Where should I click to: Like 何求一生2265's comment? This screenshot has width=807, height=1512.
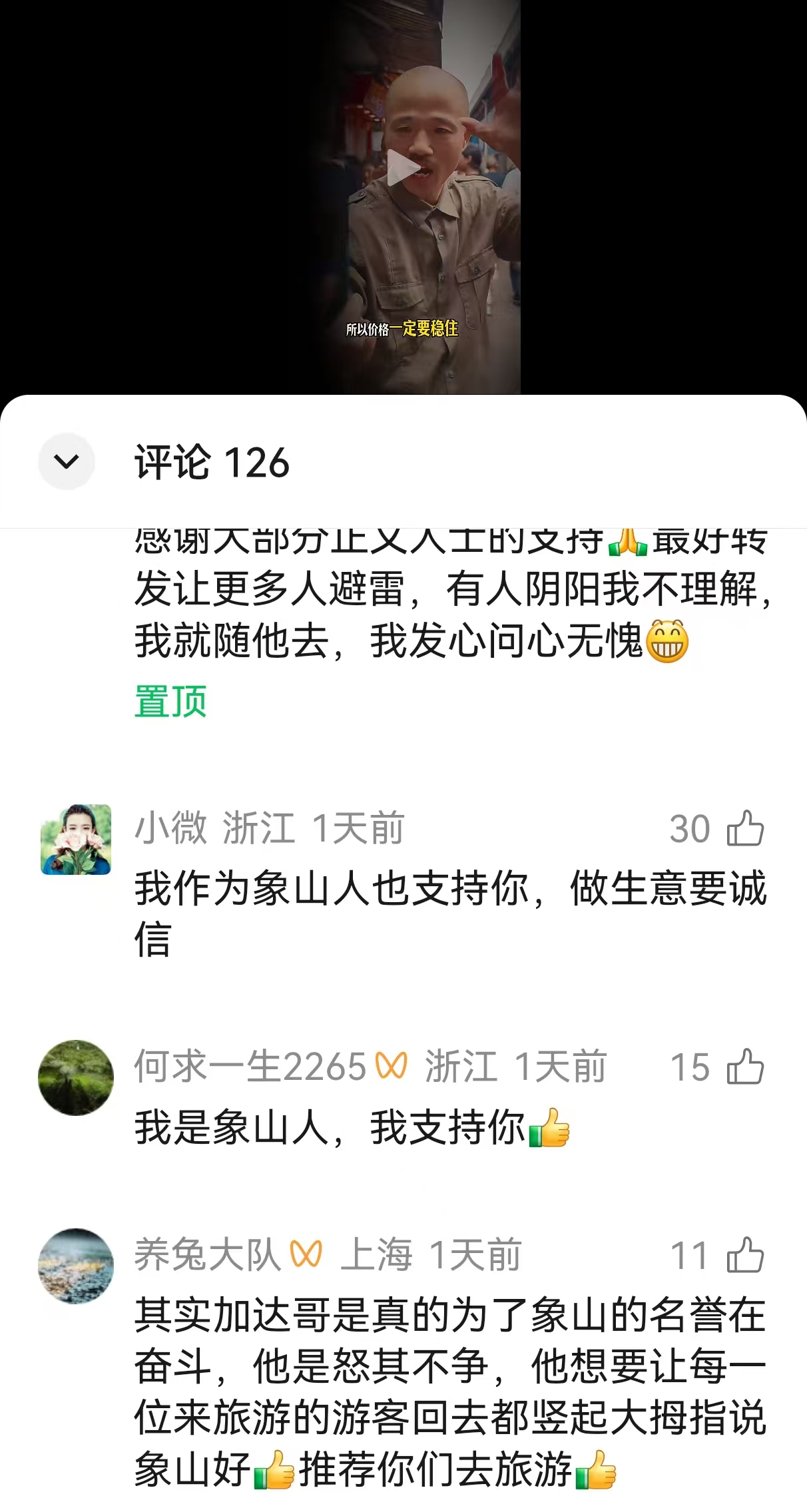coord(745,1067)
